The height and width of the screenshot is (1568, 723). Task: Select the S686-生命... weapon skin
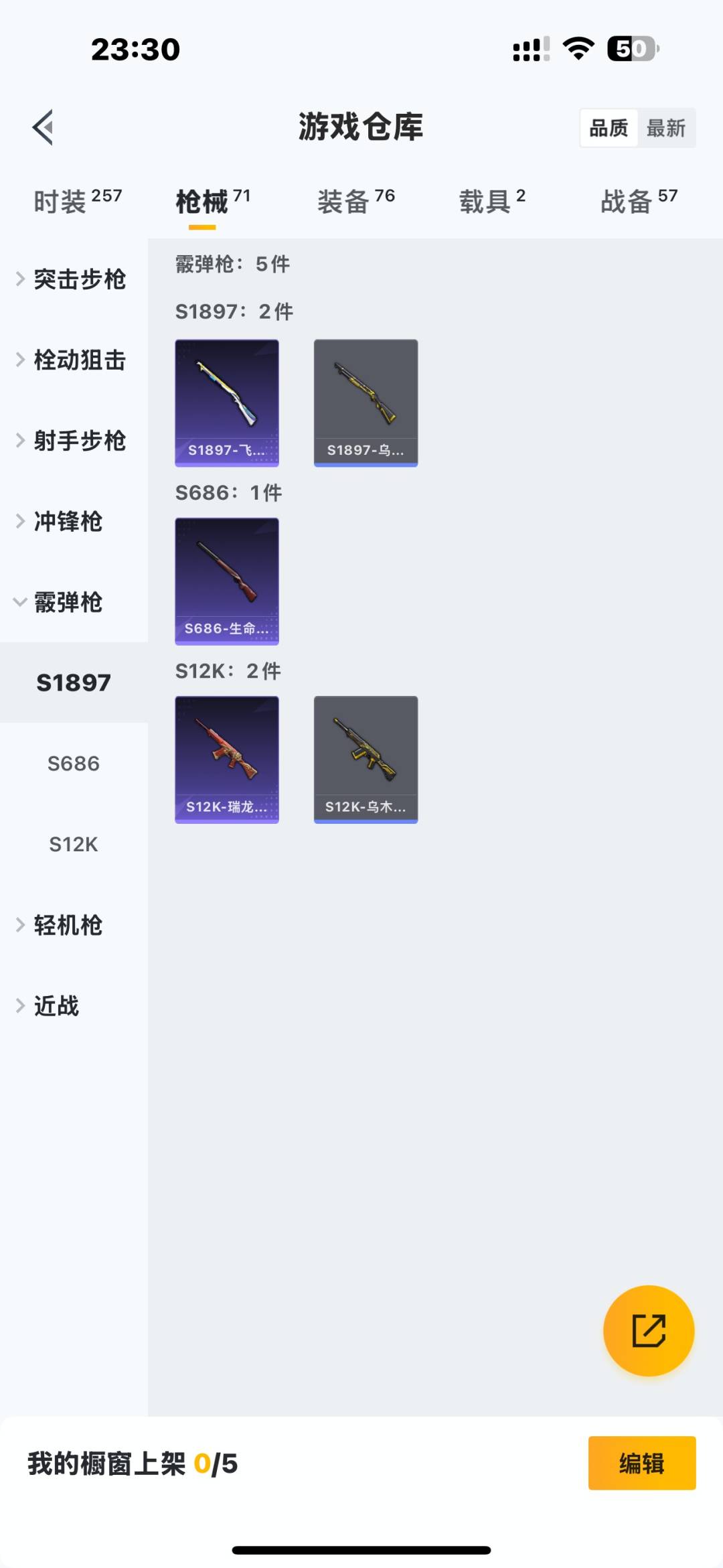227,583
